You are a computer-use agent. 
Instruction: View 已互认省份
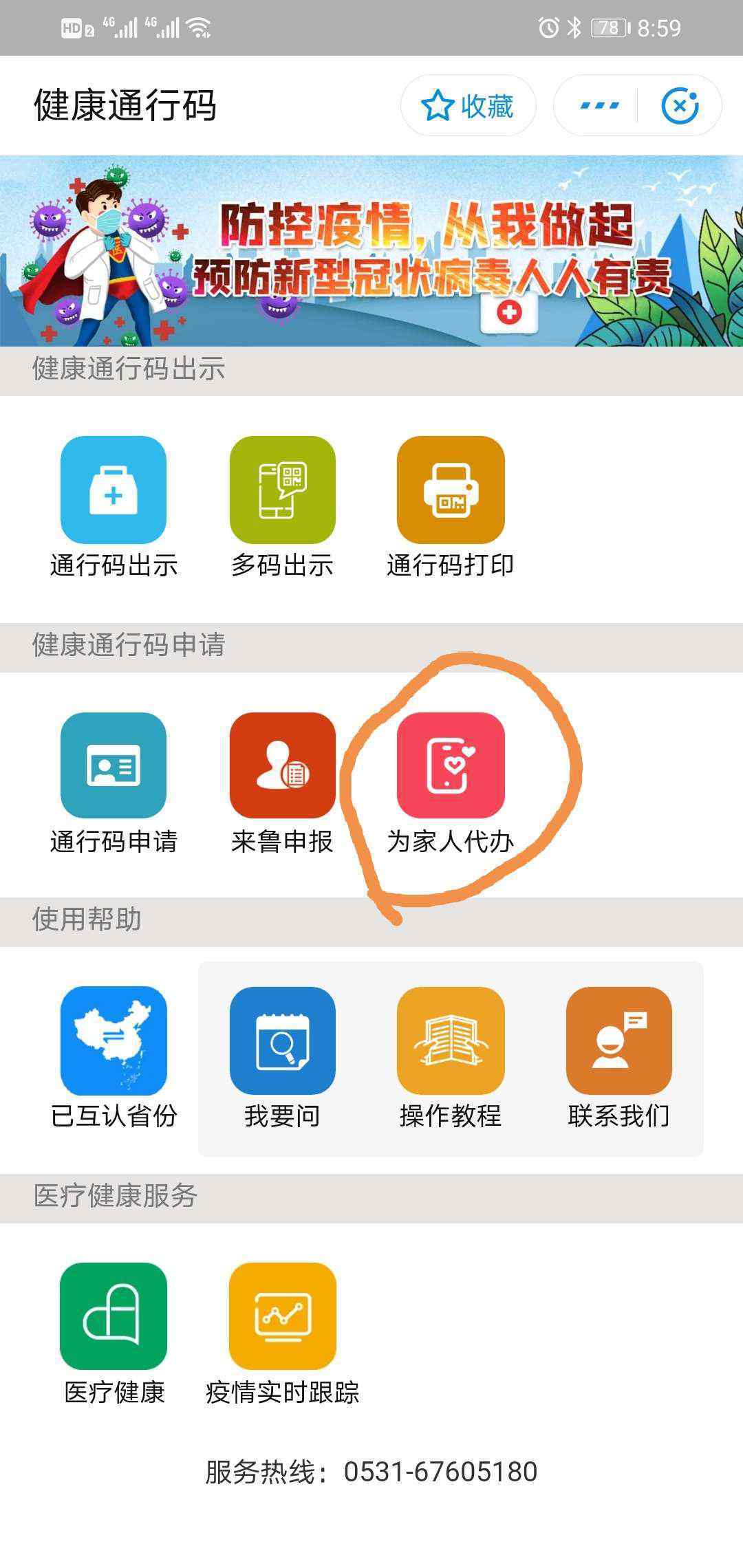pyautogui.click(x=114, y=1058)
